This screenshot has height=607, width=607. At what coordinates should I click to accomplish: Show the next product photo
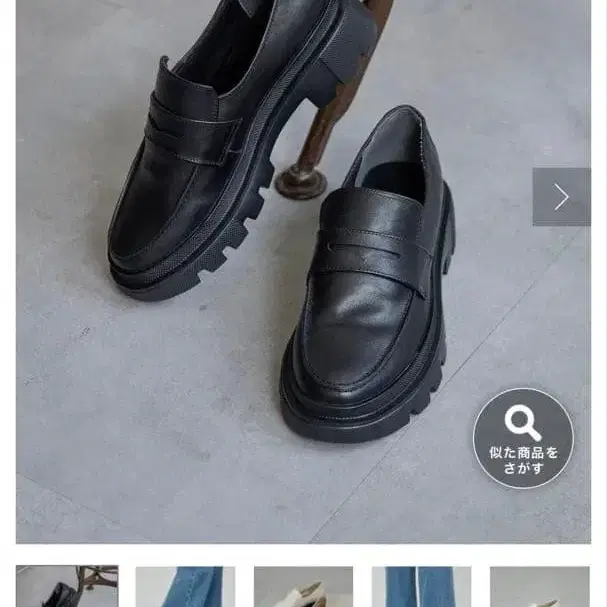pos(561,197)
